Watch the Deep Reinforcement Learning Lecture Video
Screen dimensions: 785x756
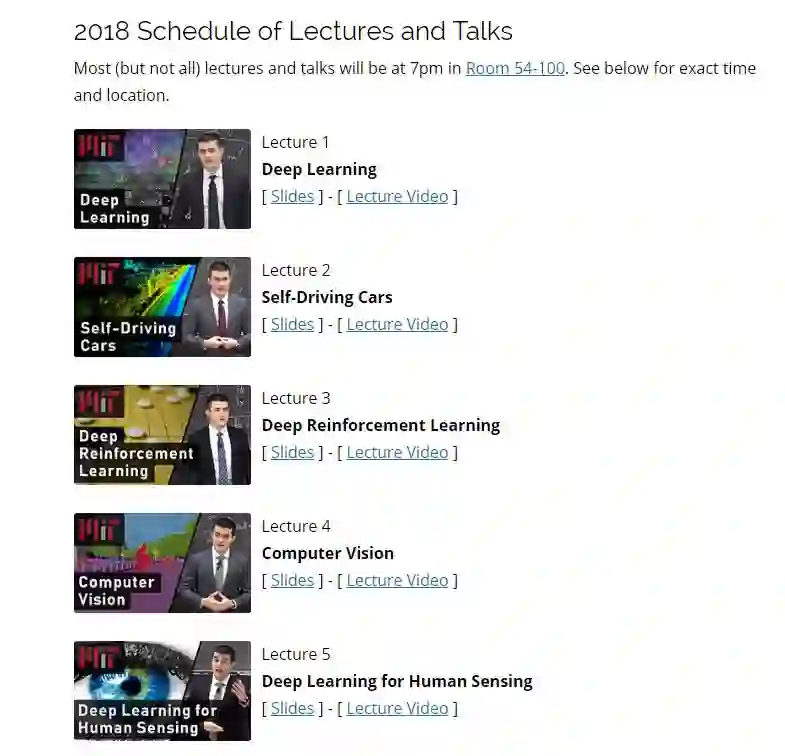[397, 453]
